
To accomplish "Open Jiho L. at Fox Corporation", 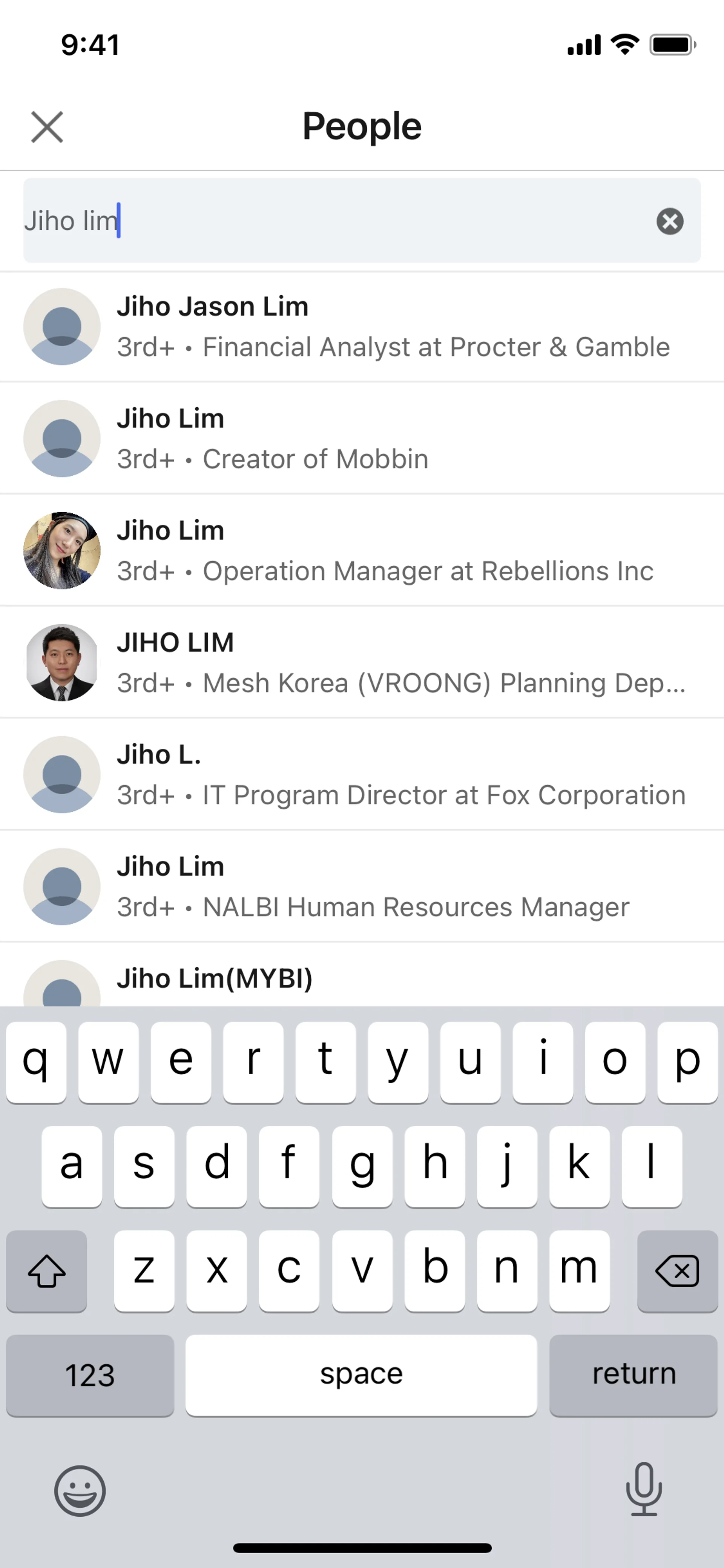I will click(x=362, y=775).
